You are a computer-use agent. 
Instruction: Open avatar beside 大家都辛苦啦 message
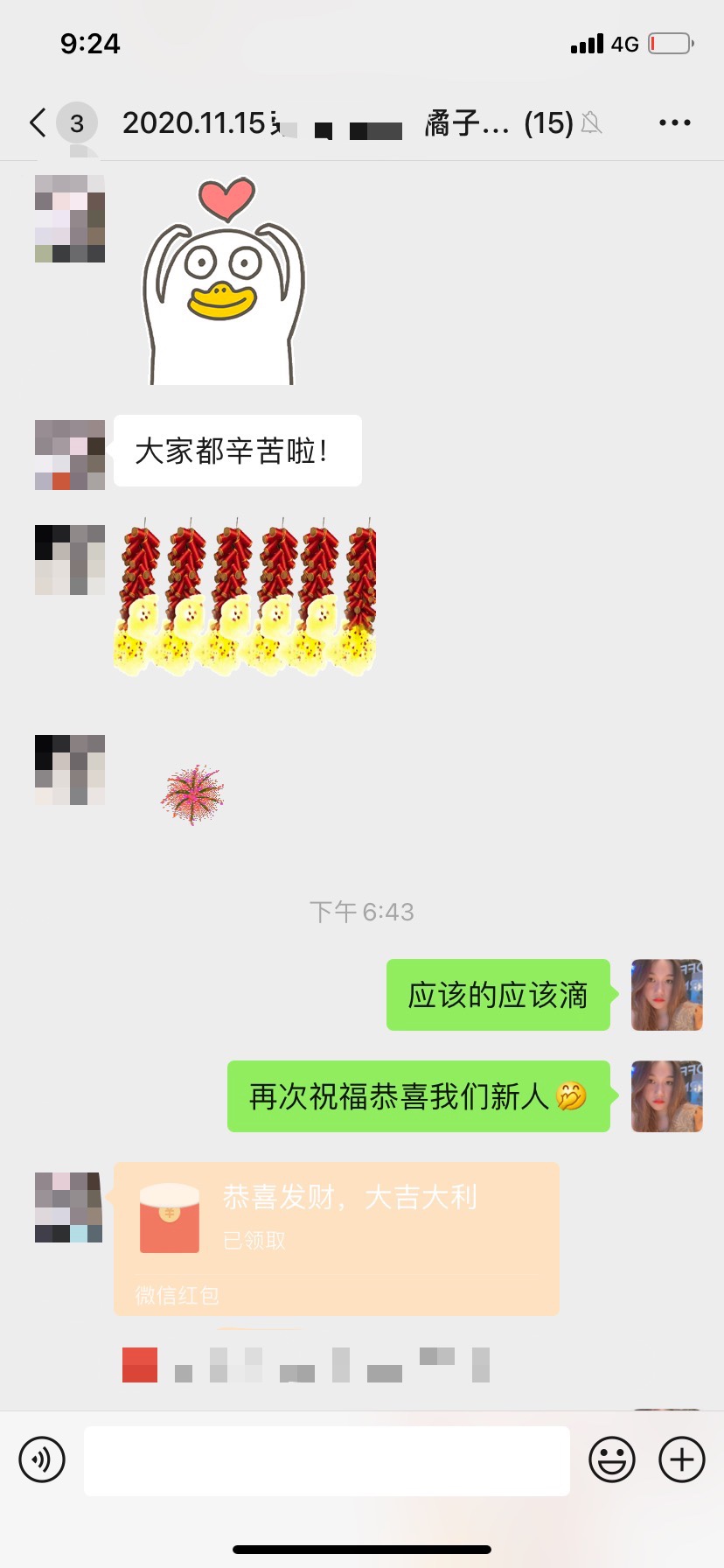tap(70, 455)
